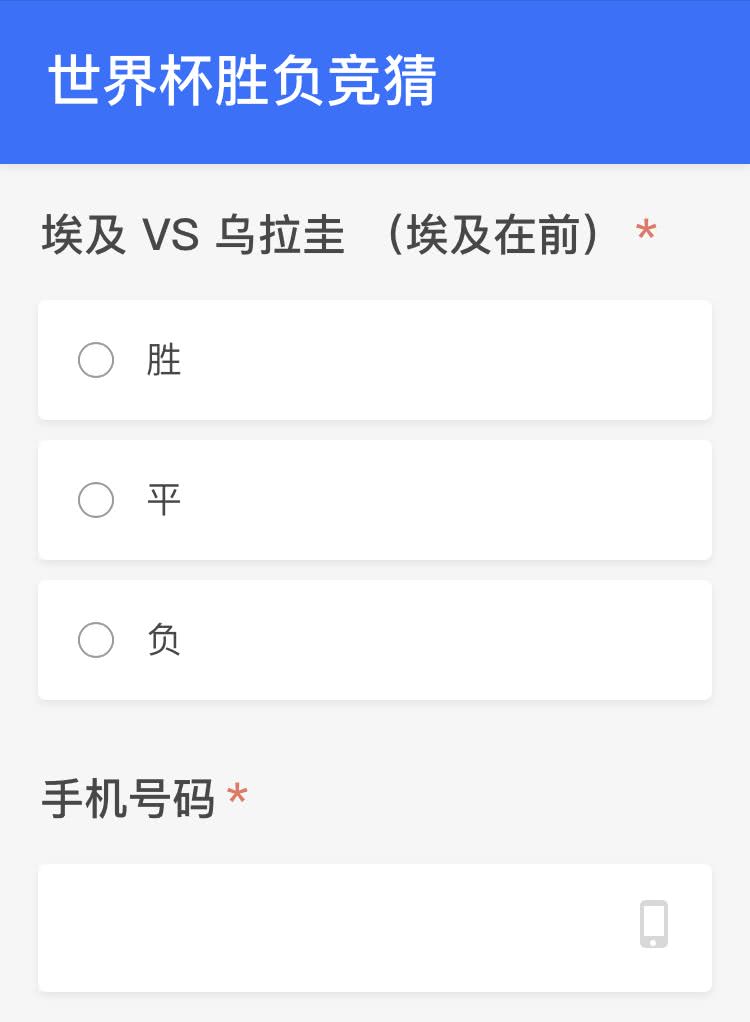Select the 负 radio button
The height and width of the screenshot is (1022, 750).
point(96,640)
